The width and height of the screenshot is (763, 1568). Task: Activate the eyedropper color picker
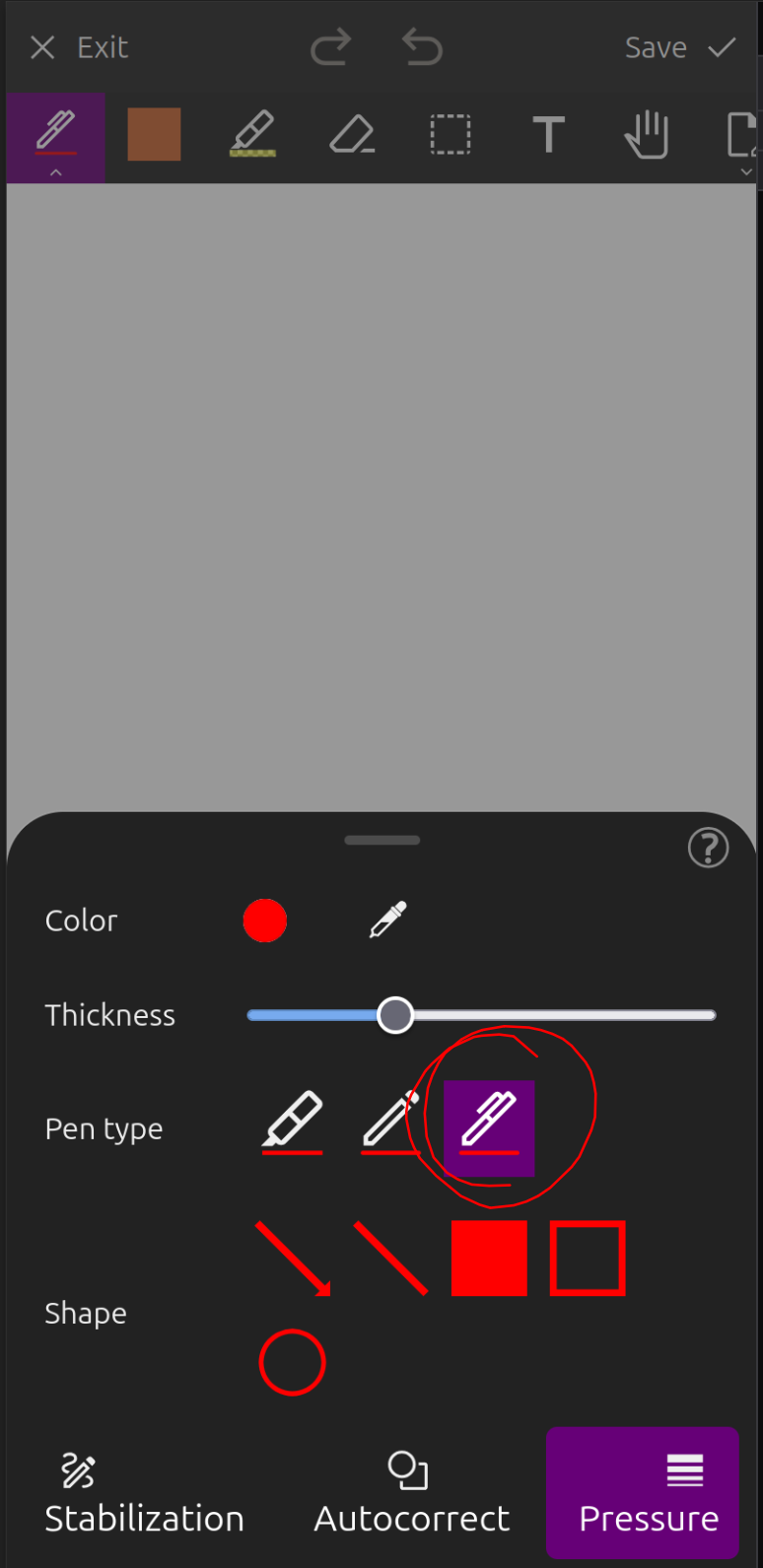(x=388, y=920)
